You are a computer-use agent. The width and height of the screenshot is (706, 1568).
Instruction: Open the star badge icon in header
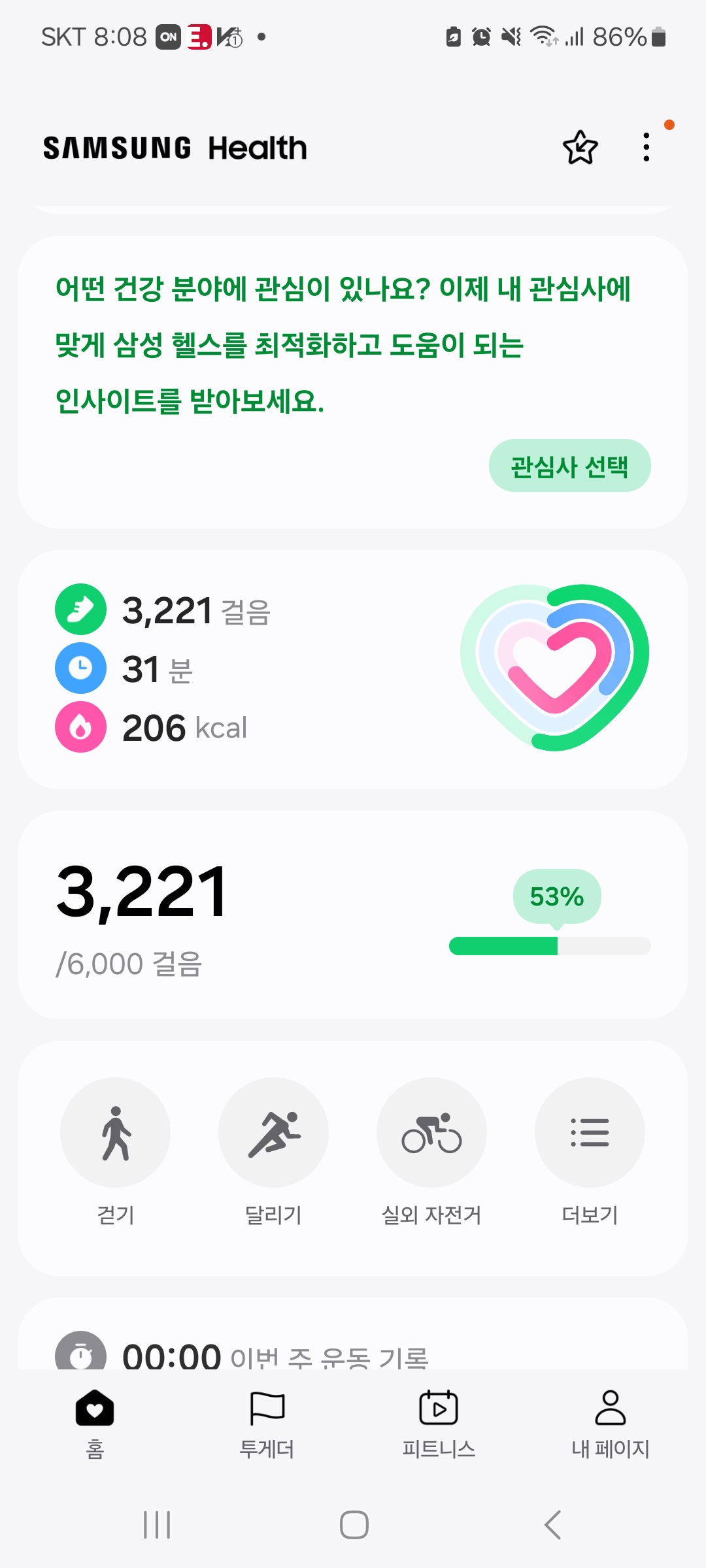[x=580, y=148]
